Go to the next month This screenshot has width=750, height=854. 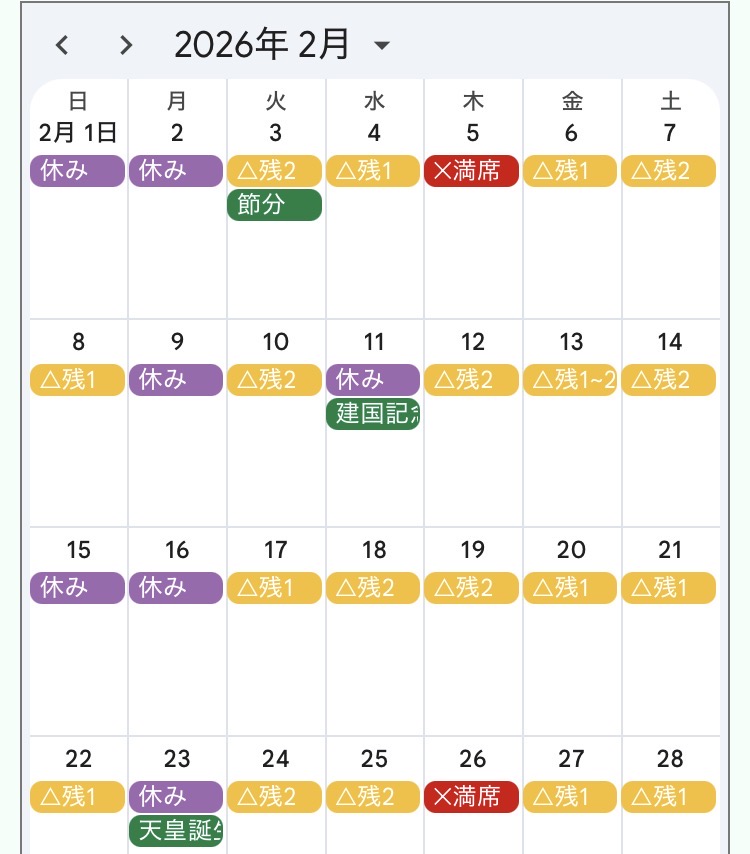point(125,45)
